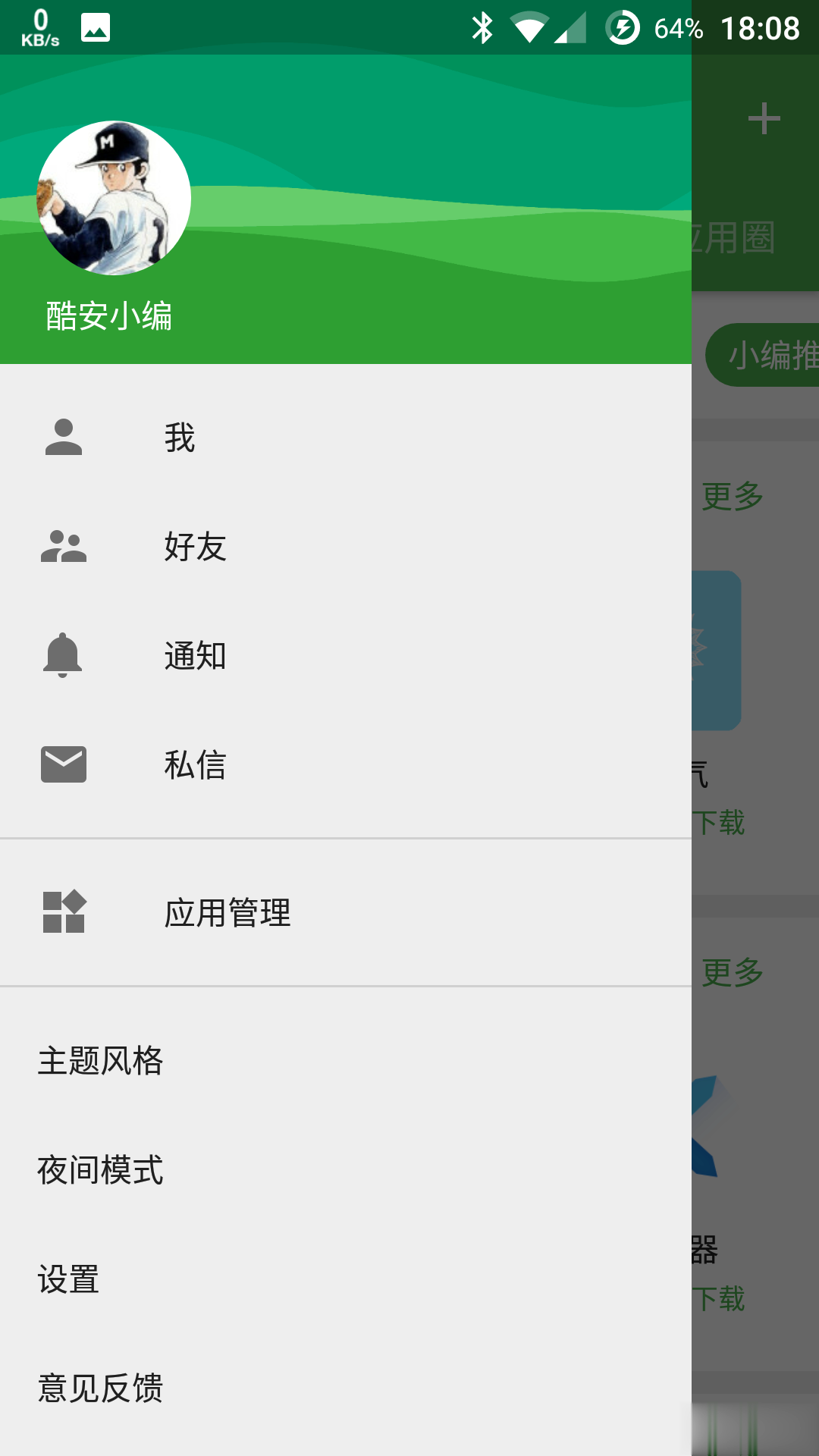Screen dimensions: 819x1456
Task: Tap the 酷安小编 profile avatar
Action: (x=114, y=198)
